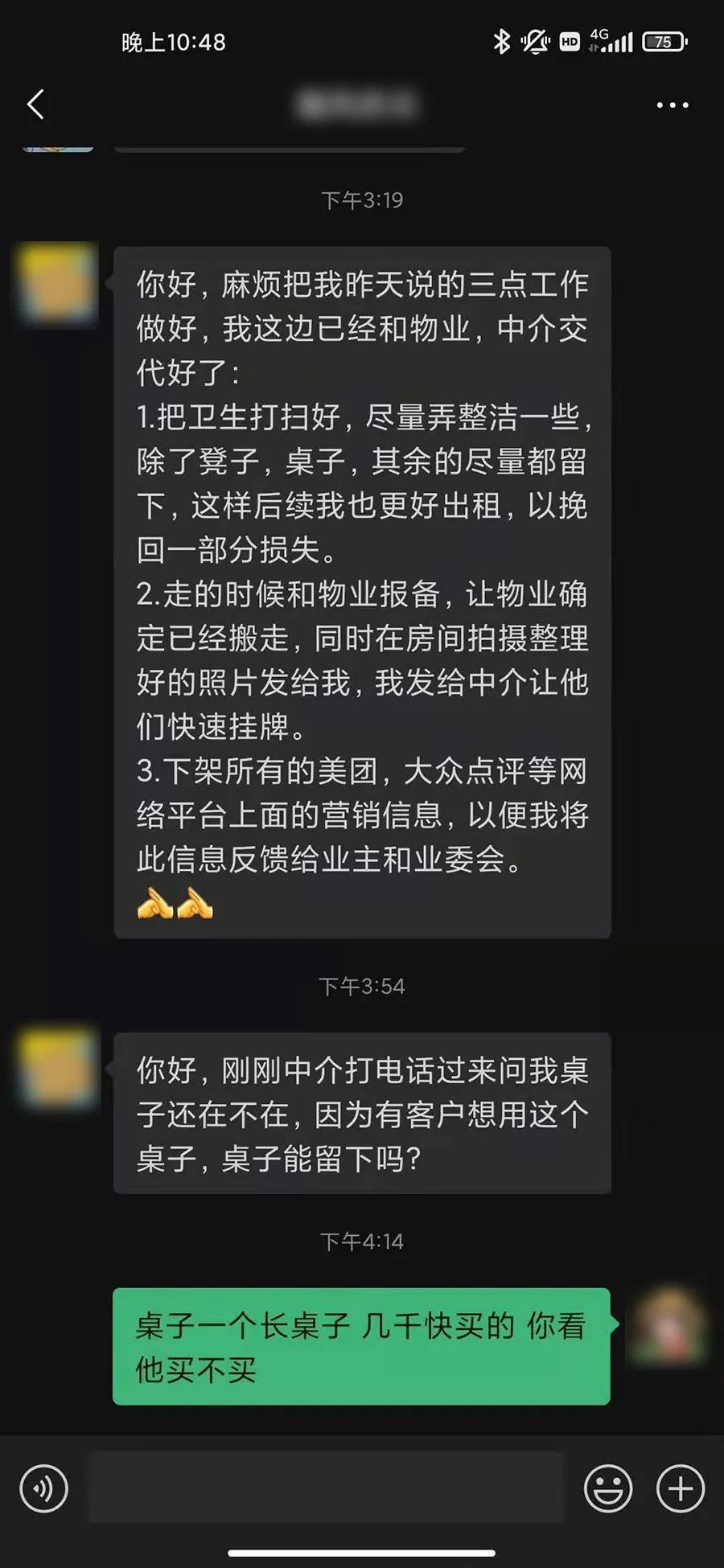This screenshot has height=1568, width=724.
Task: Open contact's avatar beside the 下午3:54 message
Action: coord(57,1069)
